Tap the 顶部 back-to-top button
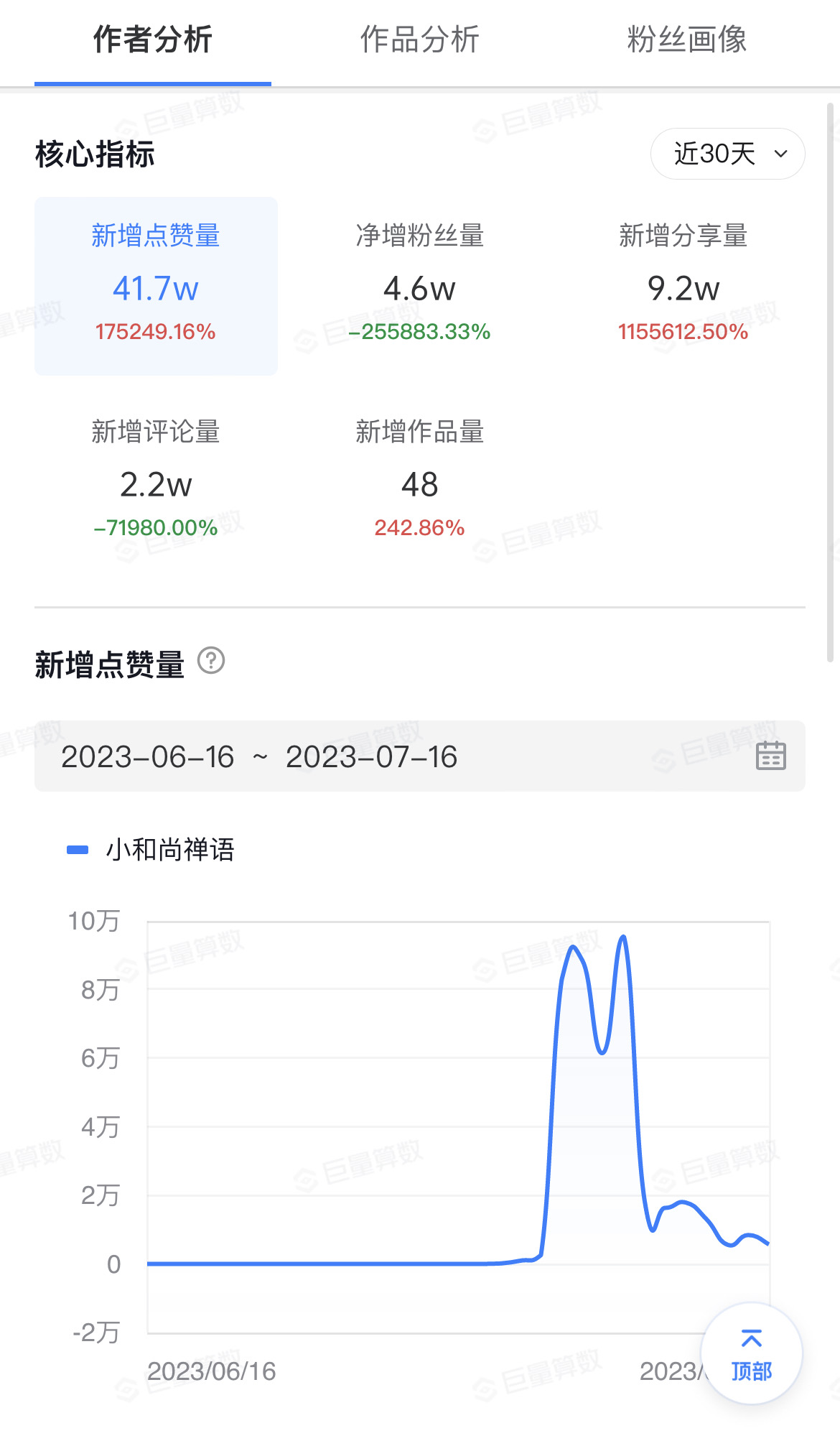 [752, 1353]
